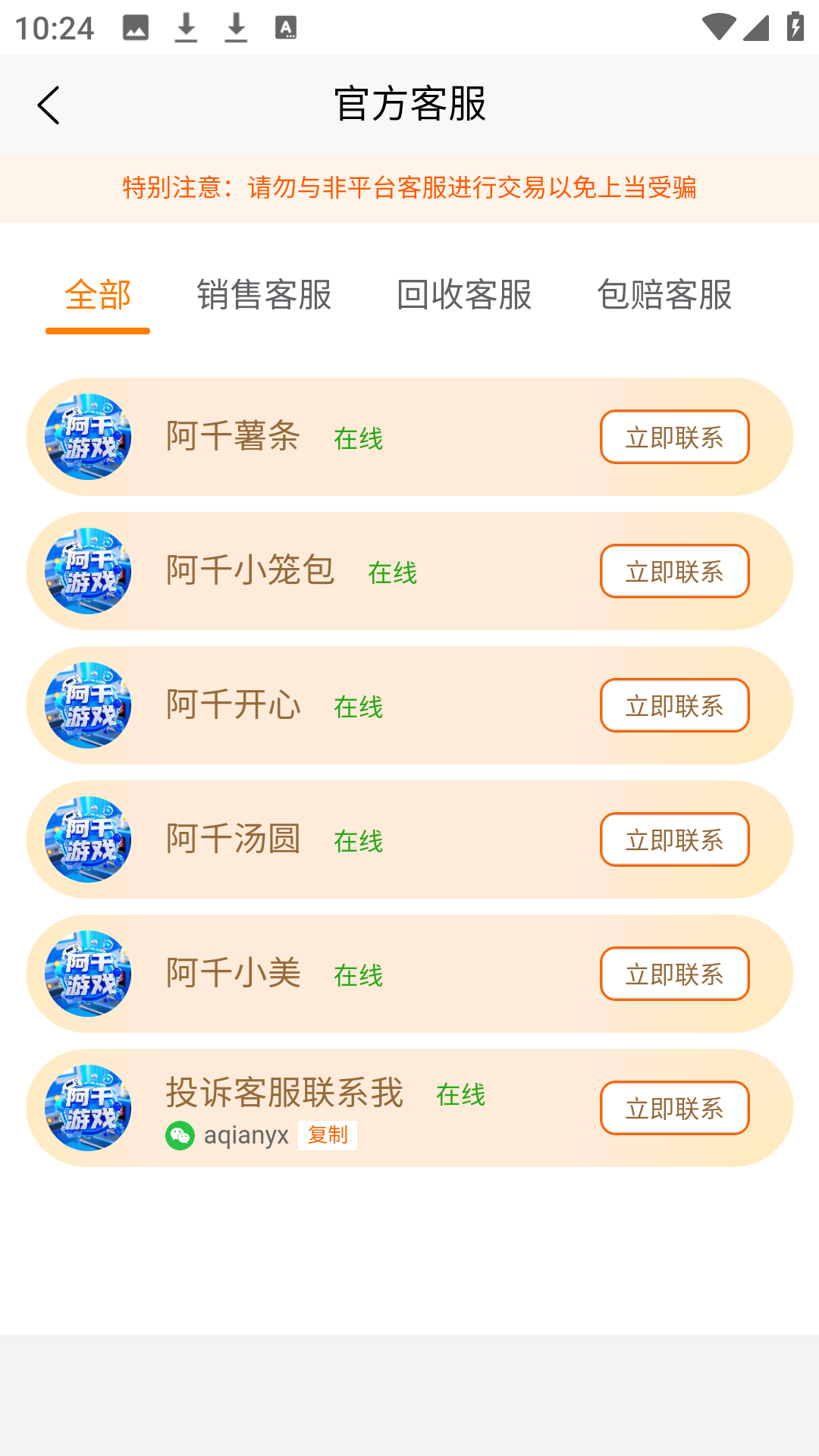This screenshot has width=819, height=1456.
Task: Contact 阿千汤圆 using 立即联系
Action: coord(674,839)
